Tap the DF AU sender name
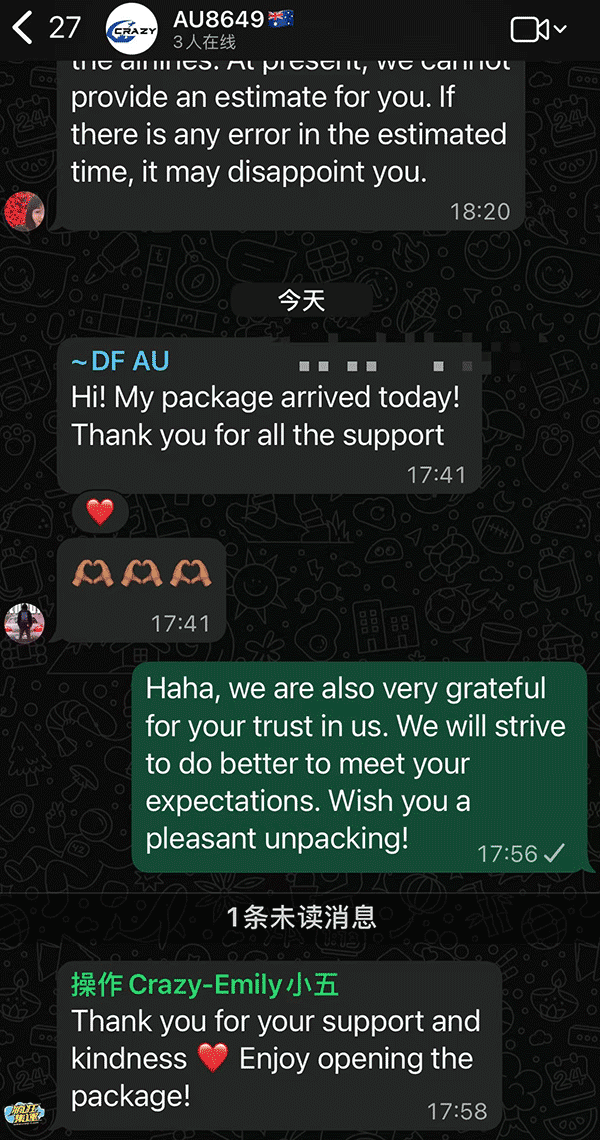 tap(120, 362)
